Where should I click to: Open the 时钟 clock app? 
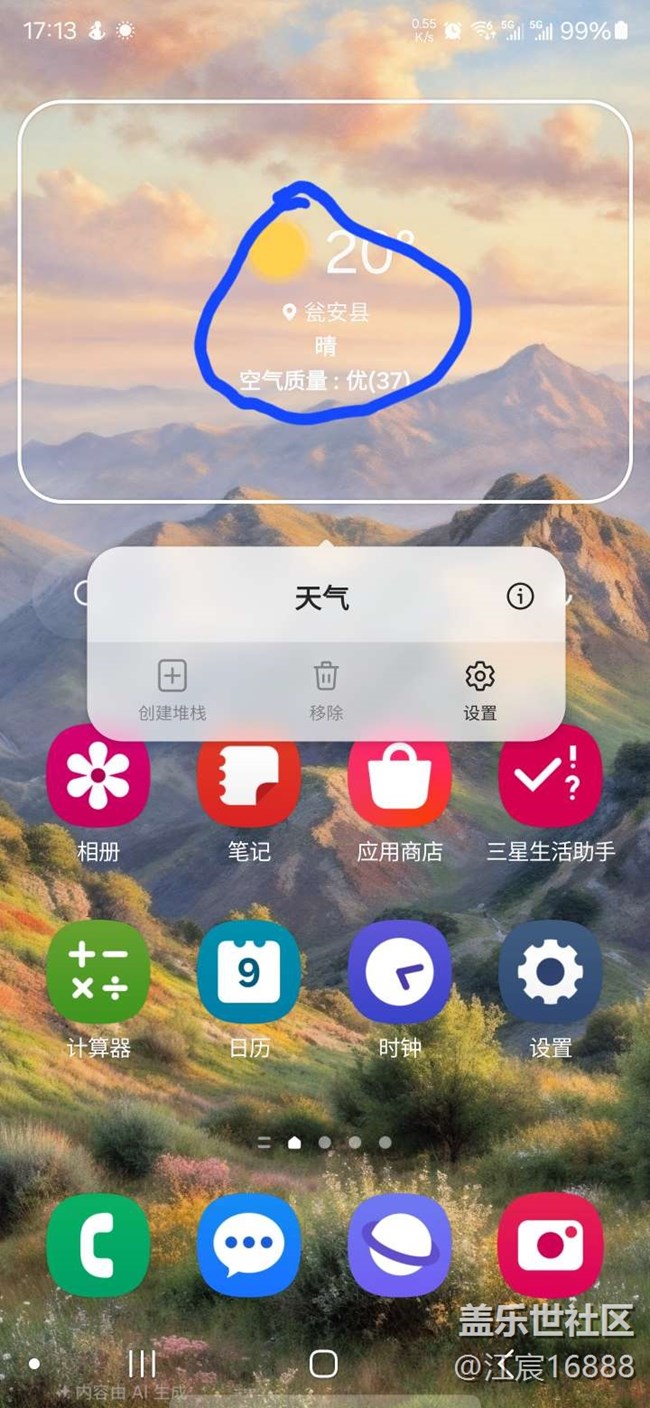pos(400,972)
